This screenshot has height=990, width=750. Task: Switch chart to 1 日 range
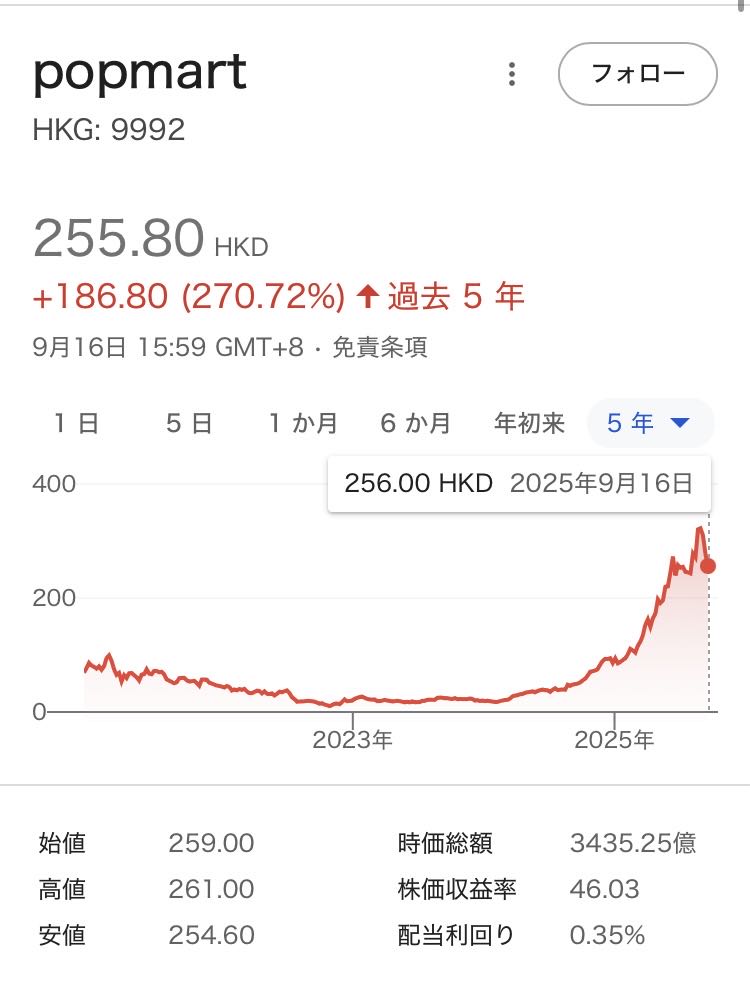(x=76, y=423)
